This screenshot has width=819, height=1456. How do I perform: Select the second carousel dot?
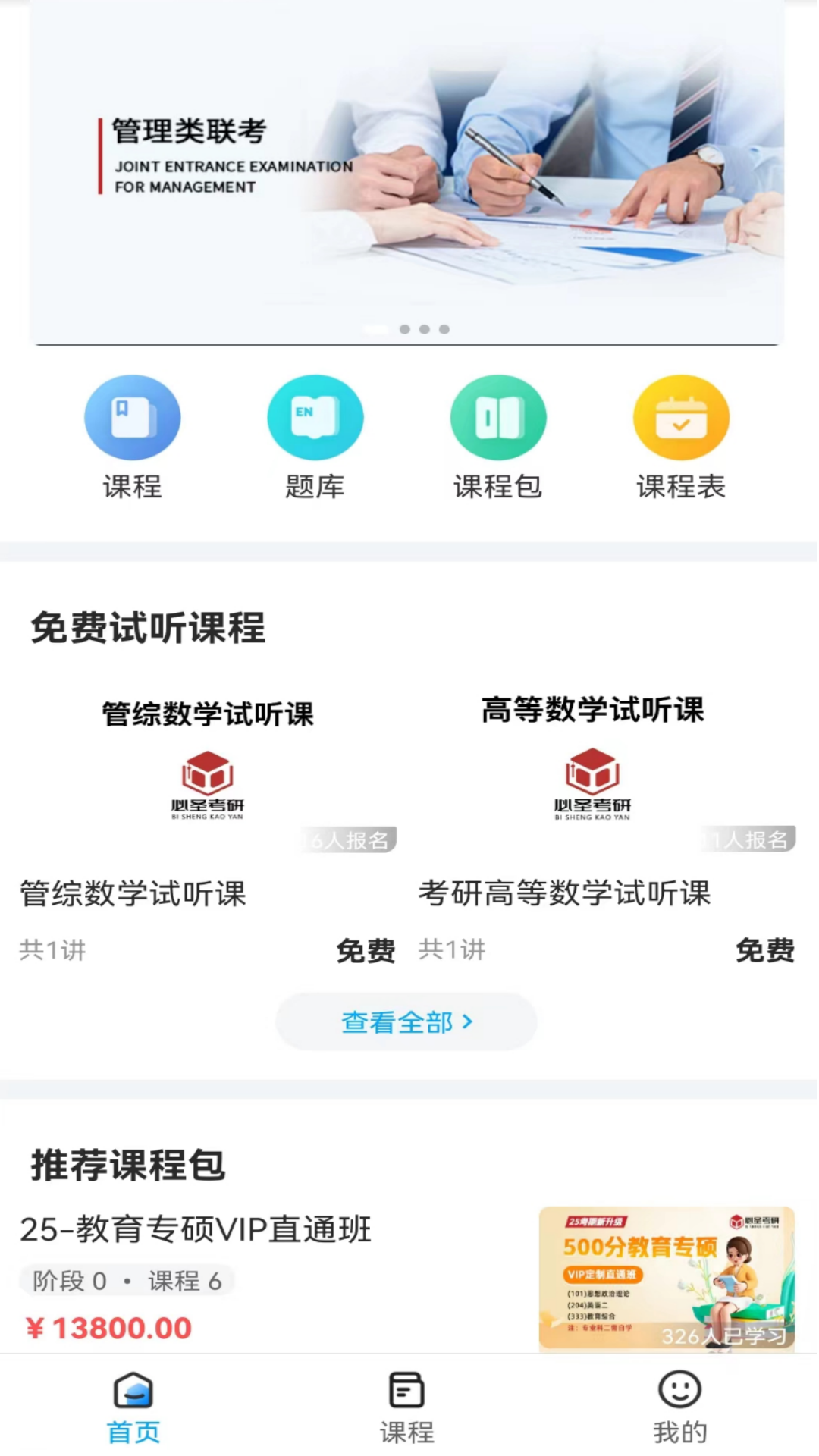click(403, 329)
